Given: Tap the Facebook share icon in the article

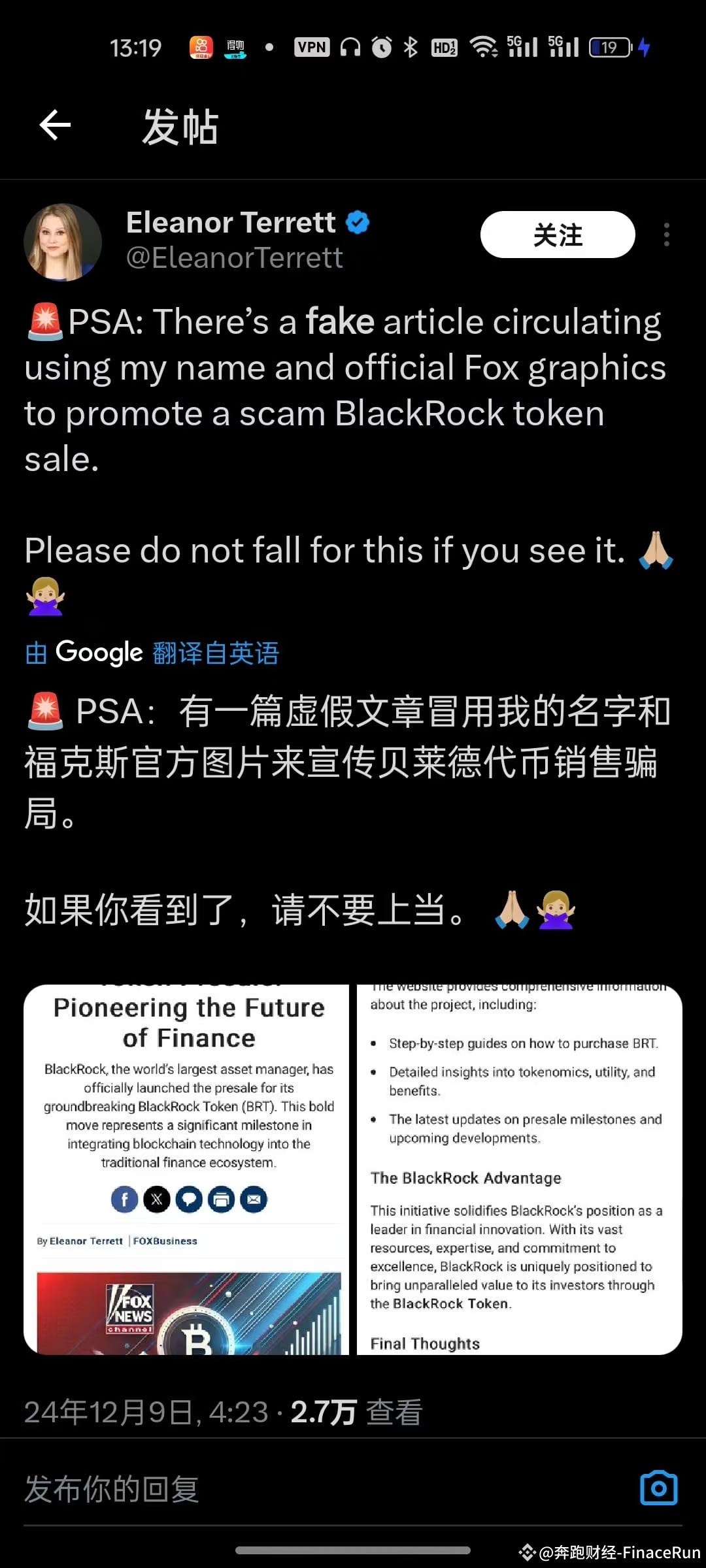Looking at the screenshot, I should tap(124, 1200).
